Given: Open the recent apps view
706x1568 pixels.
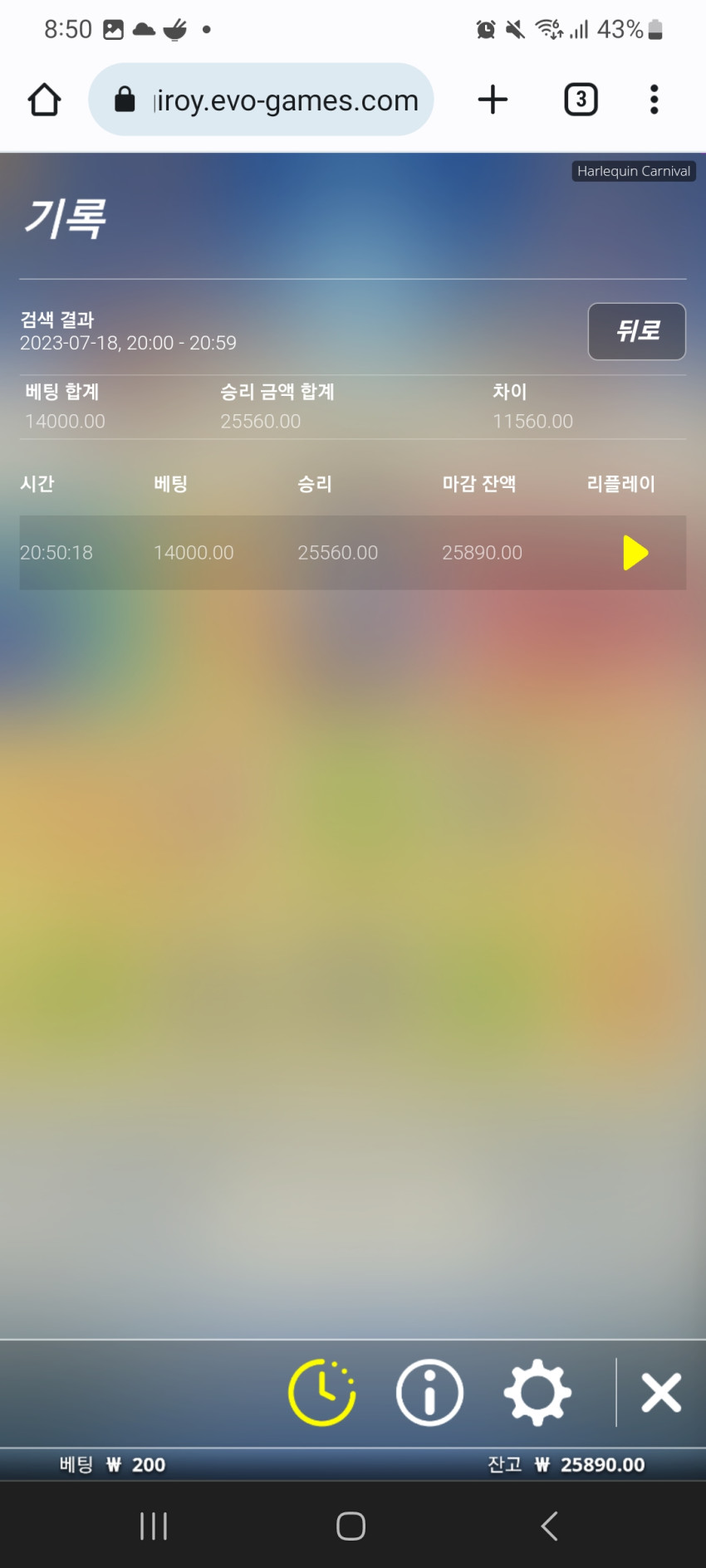Looking at the screenshot, I should [154, 1526].
